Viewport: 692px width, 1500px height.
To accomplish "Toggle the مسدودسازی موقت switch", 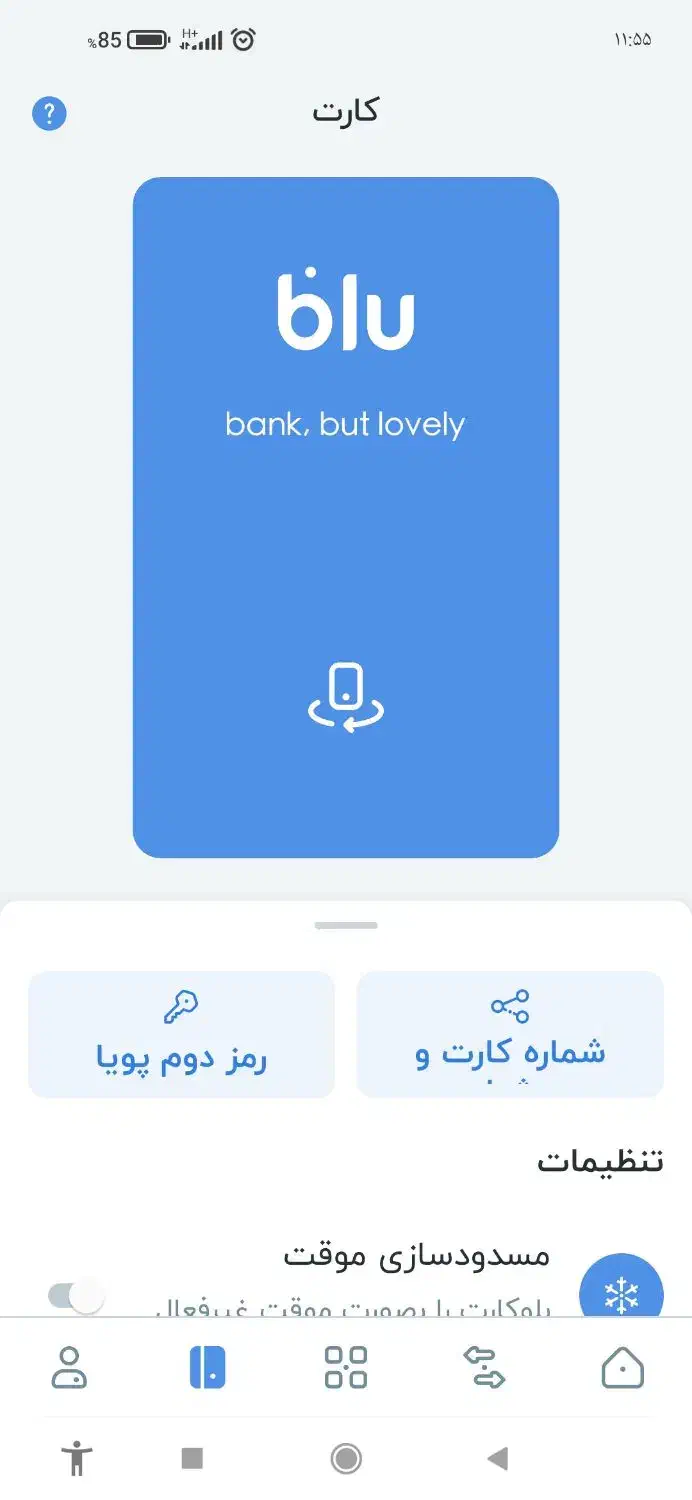I will [76, 1296].
